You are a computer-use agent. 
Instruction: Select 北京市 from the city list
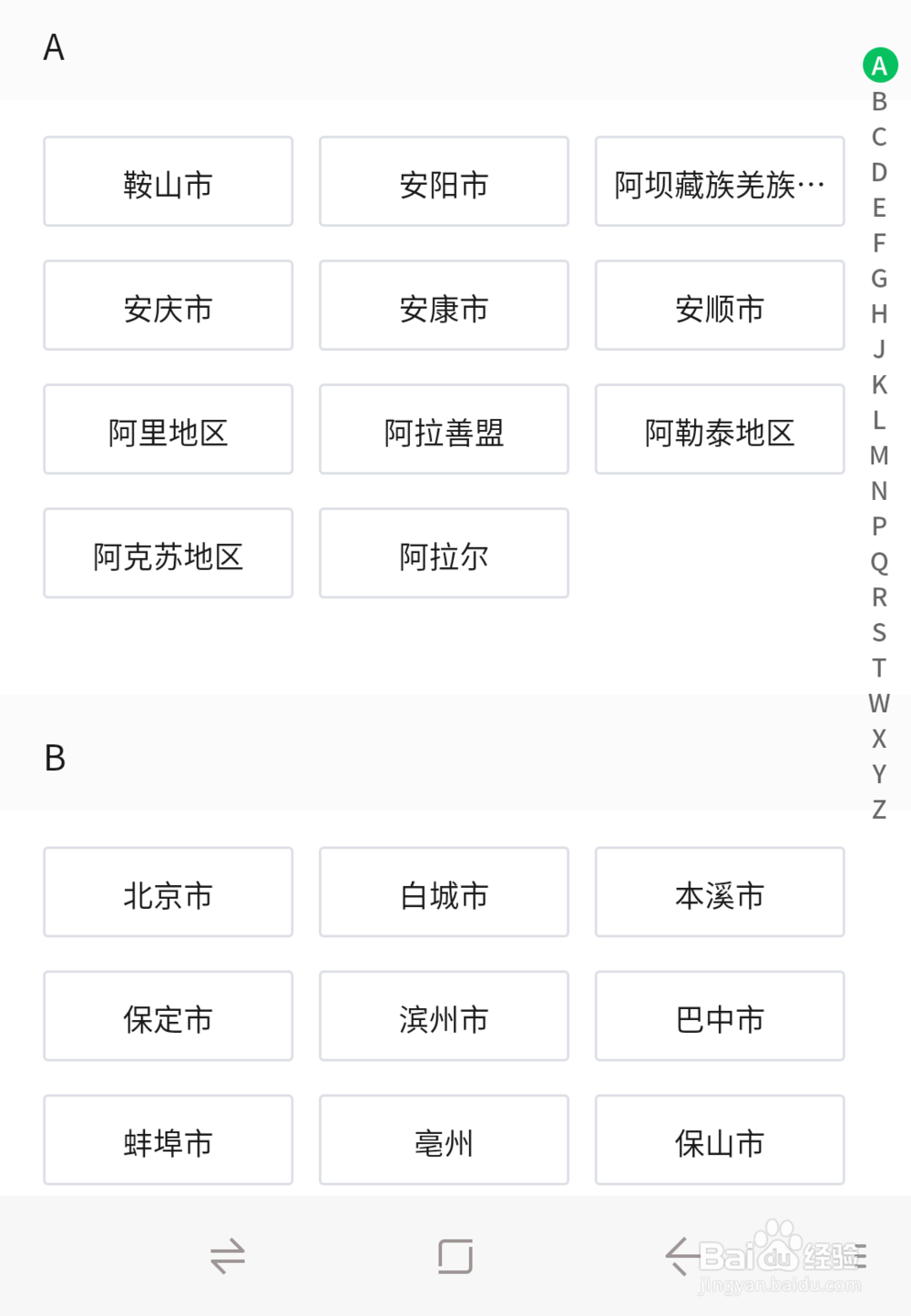point(167,893)
